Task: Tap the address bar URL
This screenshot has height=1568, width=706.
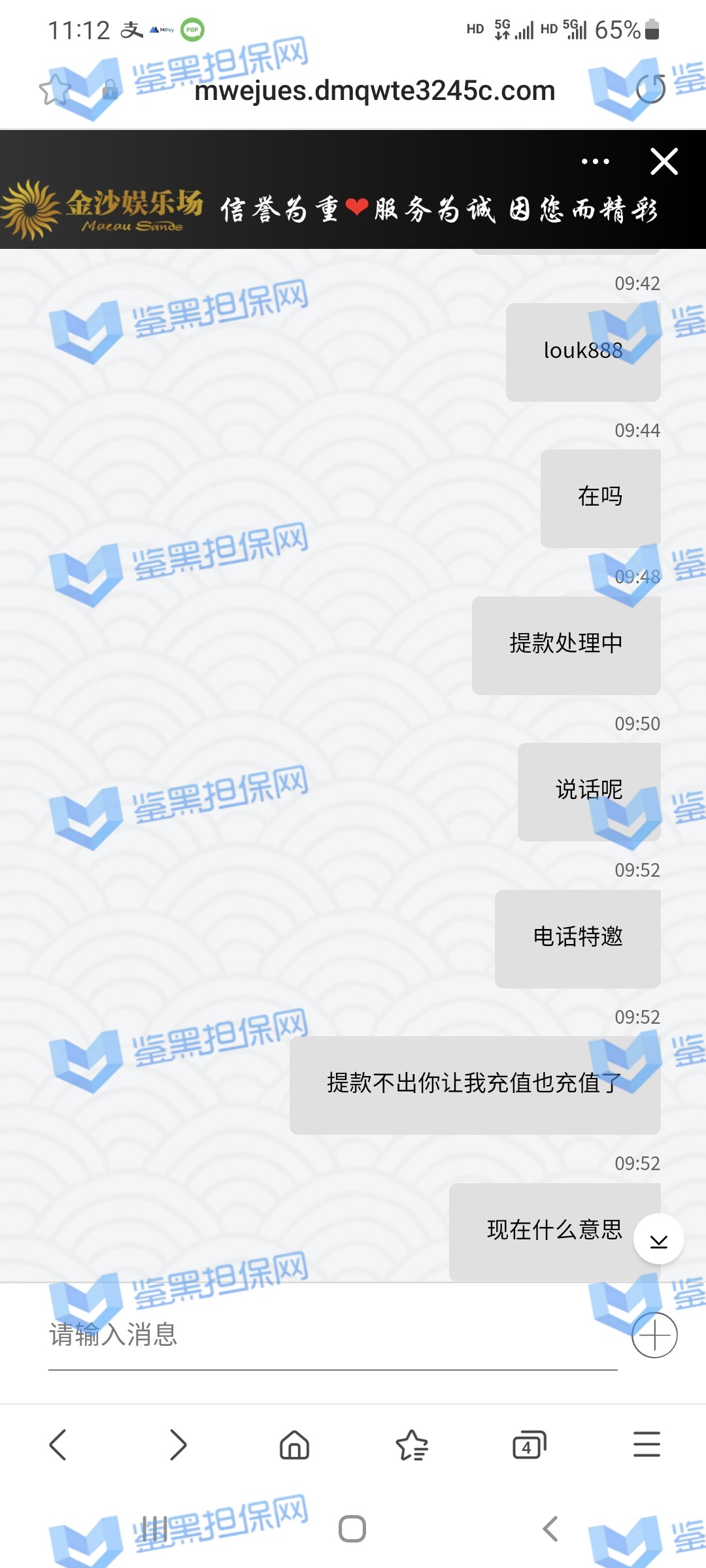Action: 375,91
